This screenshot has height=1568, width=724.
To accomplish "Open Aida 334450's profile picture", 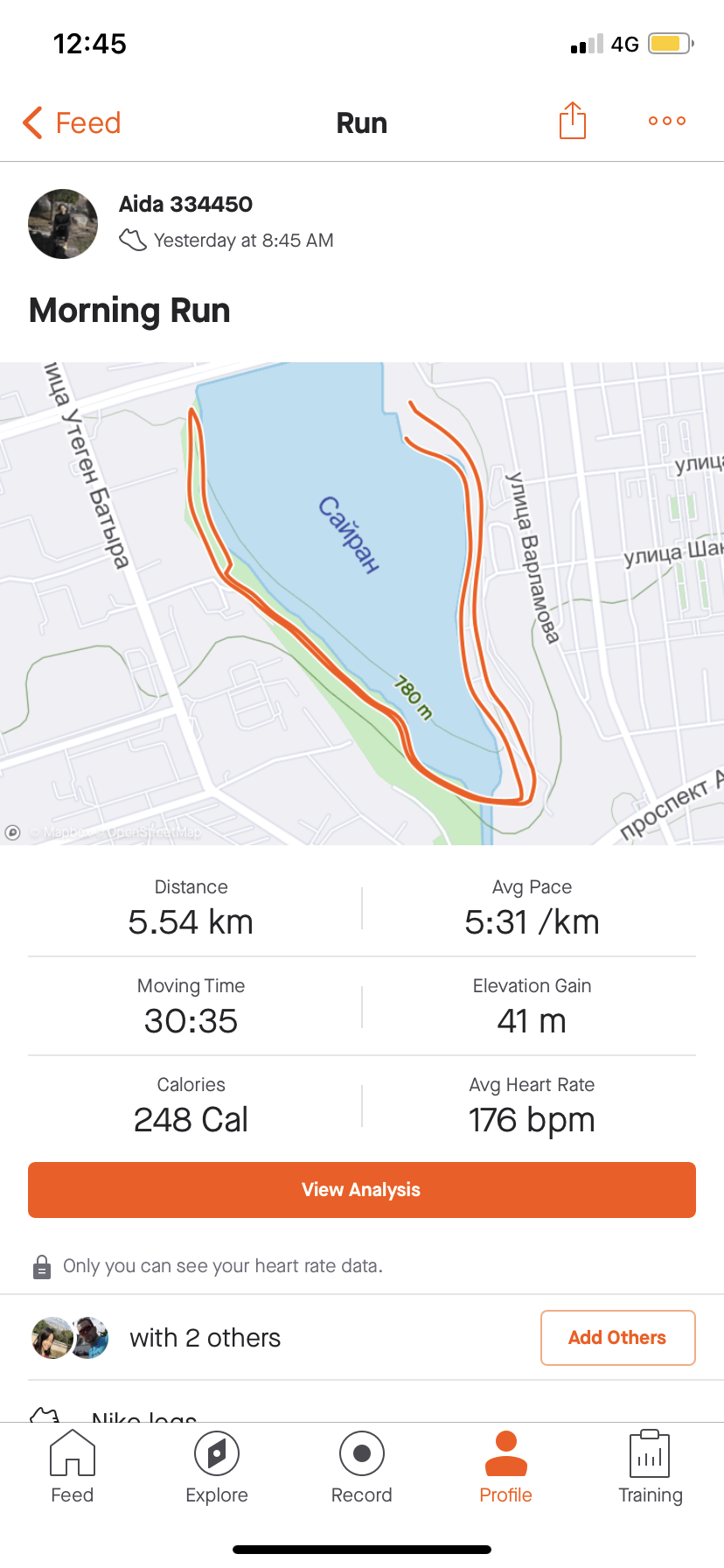I will pyautogui.click(x=63, y=224).
